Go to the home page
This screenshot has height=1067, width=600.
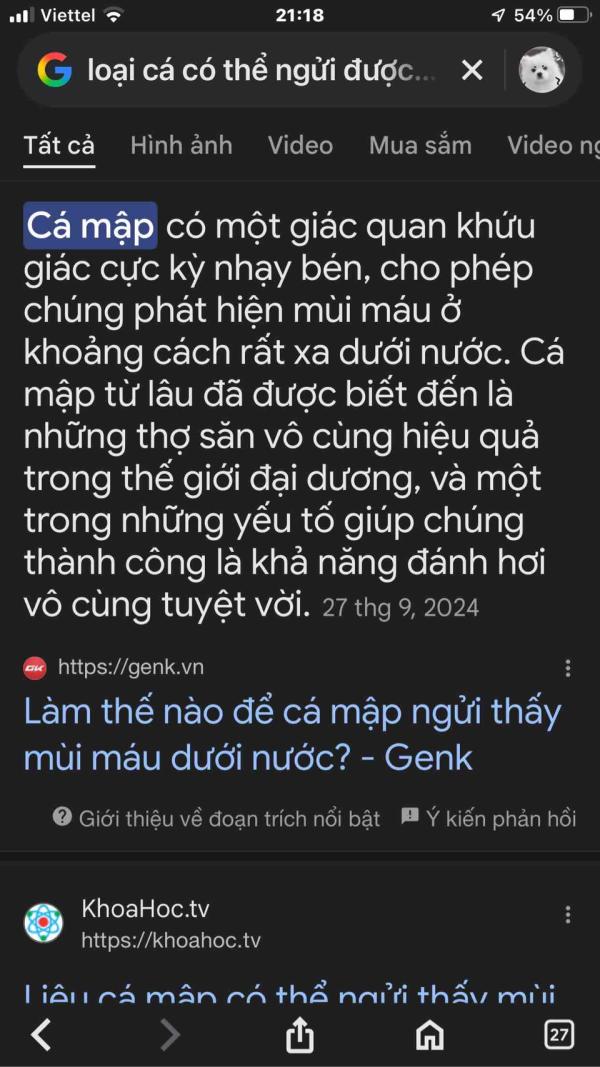tap(429, 1035)
